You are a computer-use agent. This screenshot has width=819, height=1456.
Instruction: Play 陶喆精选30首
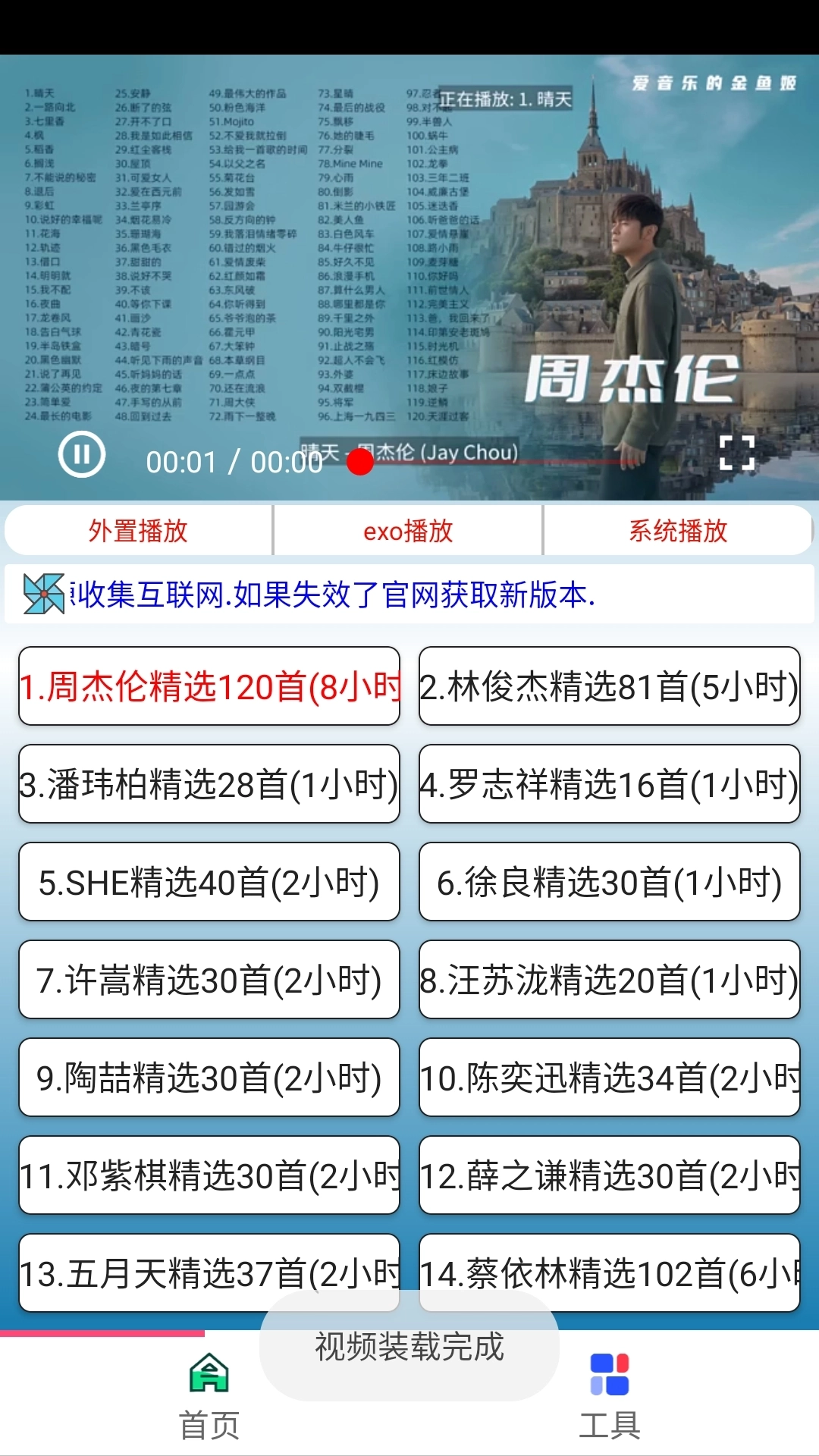209,1078
